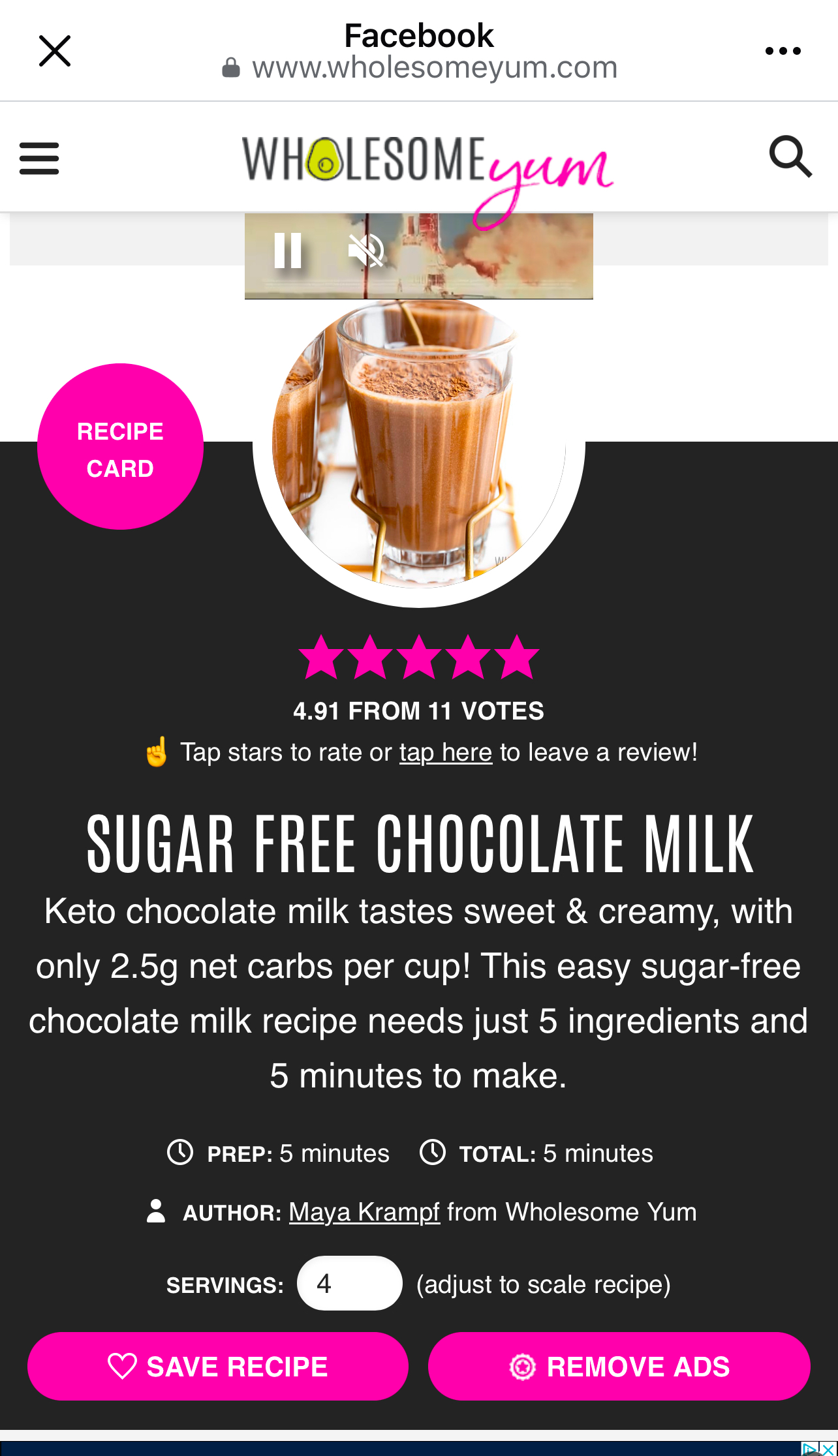Unmute the video's sound
The height and width of the screenshot is (1456, 838).
(x=366, y=250)
